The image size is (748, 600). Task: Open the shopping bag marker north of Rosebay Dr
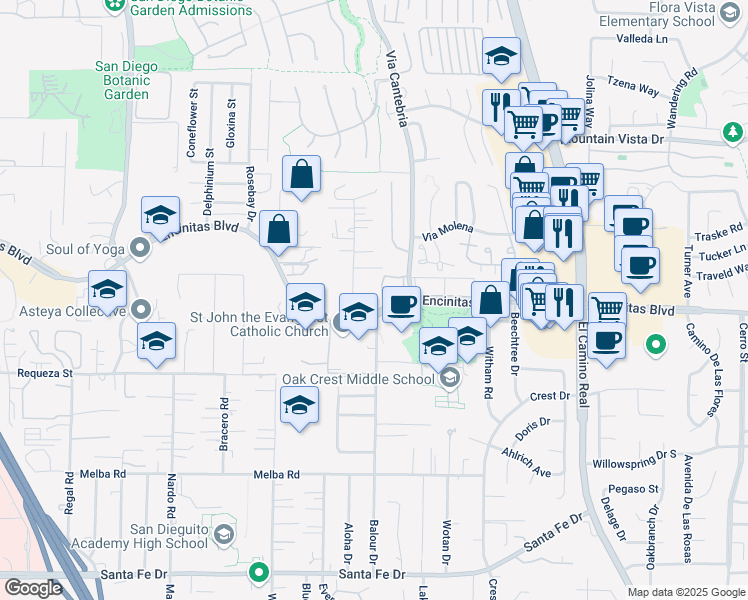[x=301, y=175]
